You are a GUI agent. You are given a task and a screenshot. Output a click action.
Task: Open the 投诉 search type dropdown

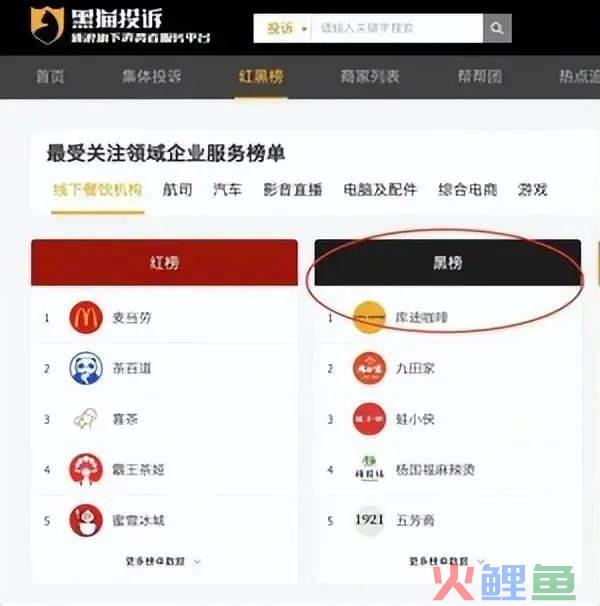pos(283,28)
